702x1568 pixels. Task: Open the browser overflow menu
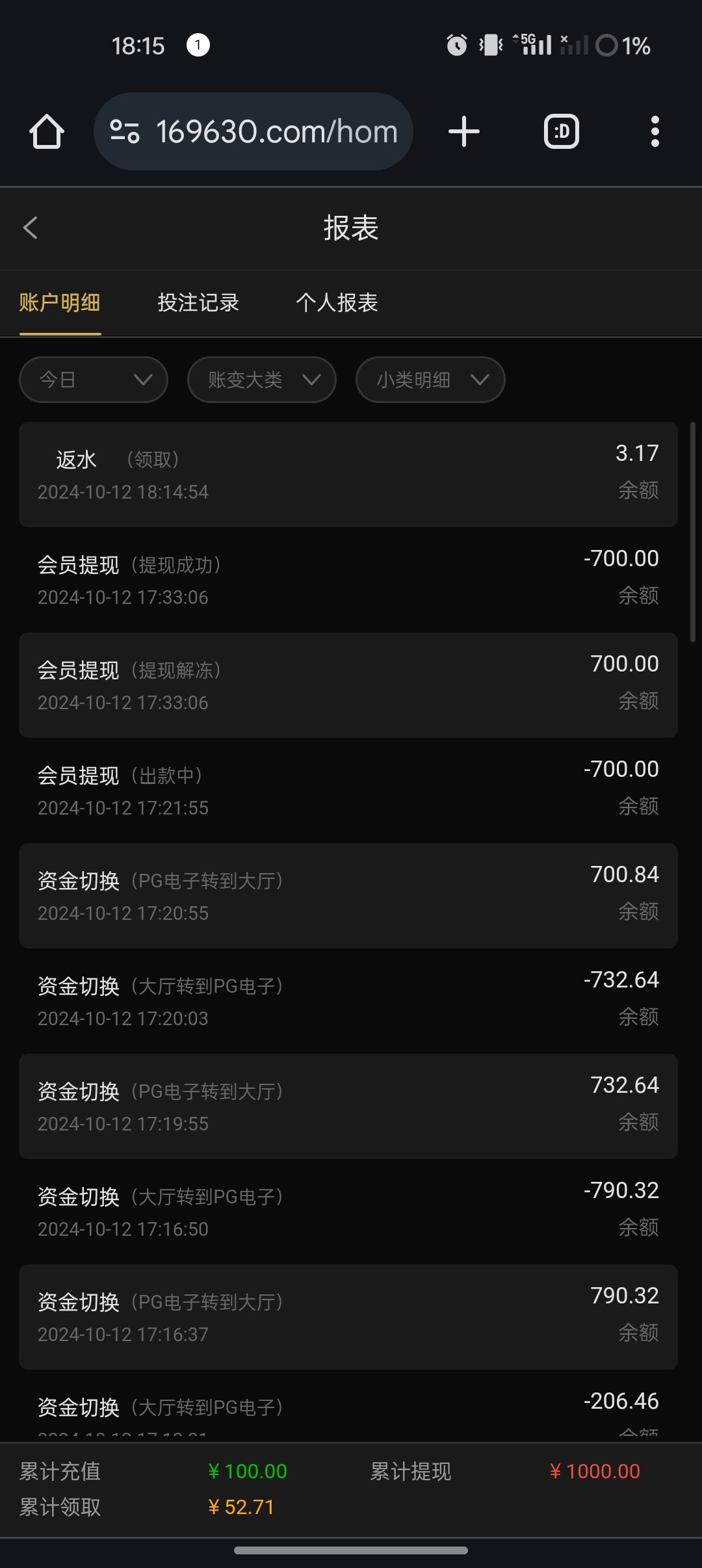coord(655,132)
